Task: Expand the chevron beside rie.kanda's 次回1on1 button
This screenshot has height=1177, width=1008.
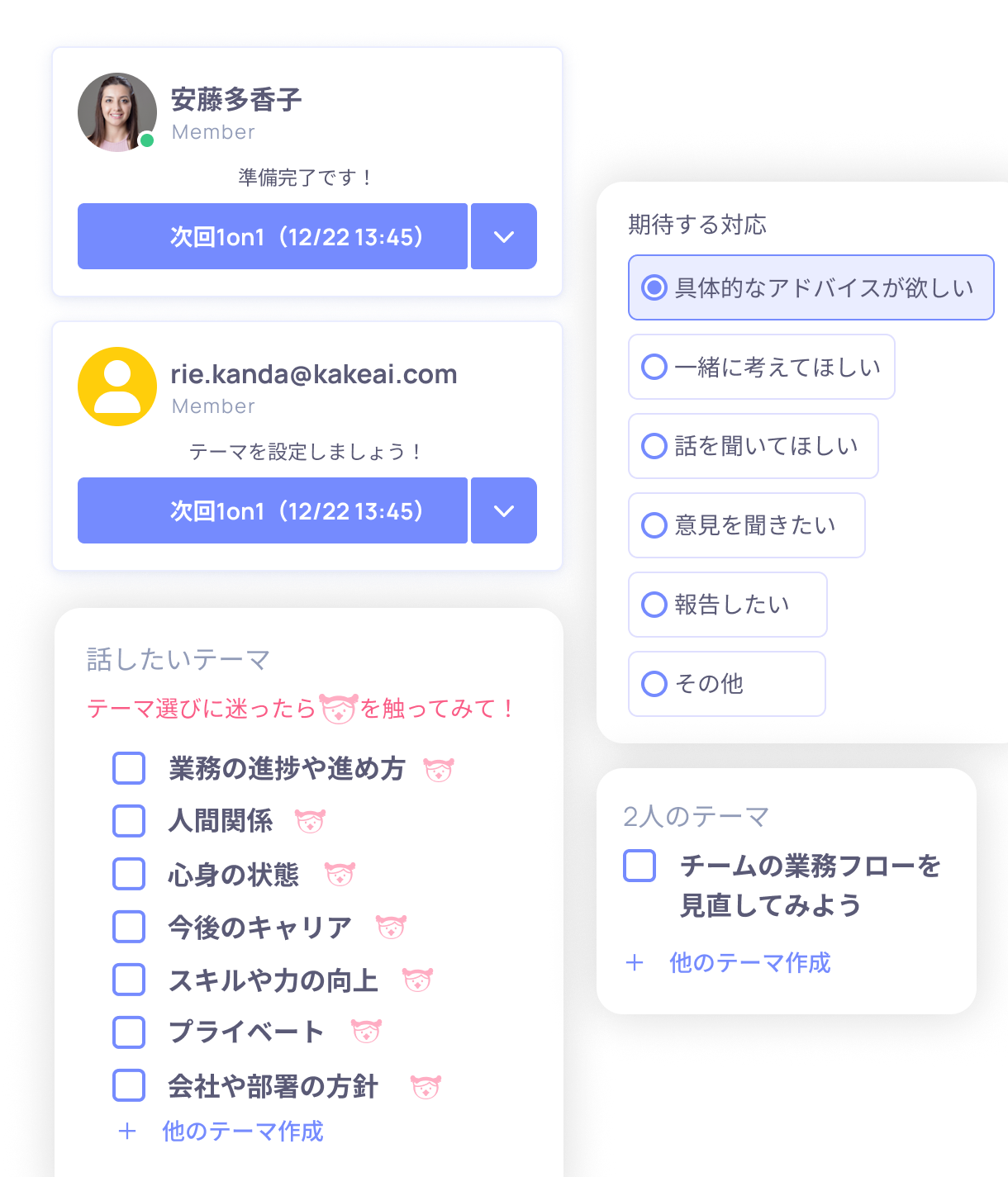Action: 503,511
